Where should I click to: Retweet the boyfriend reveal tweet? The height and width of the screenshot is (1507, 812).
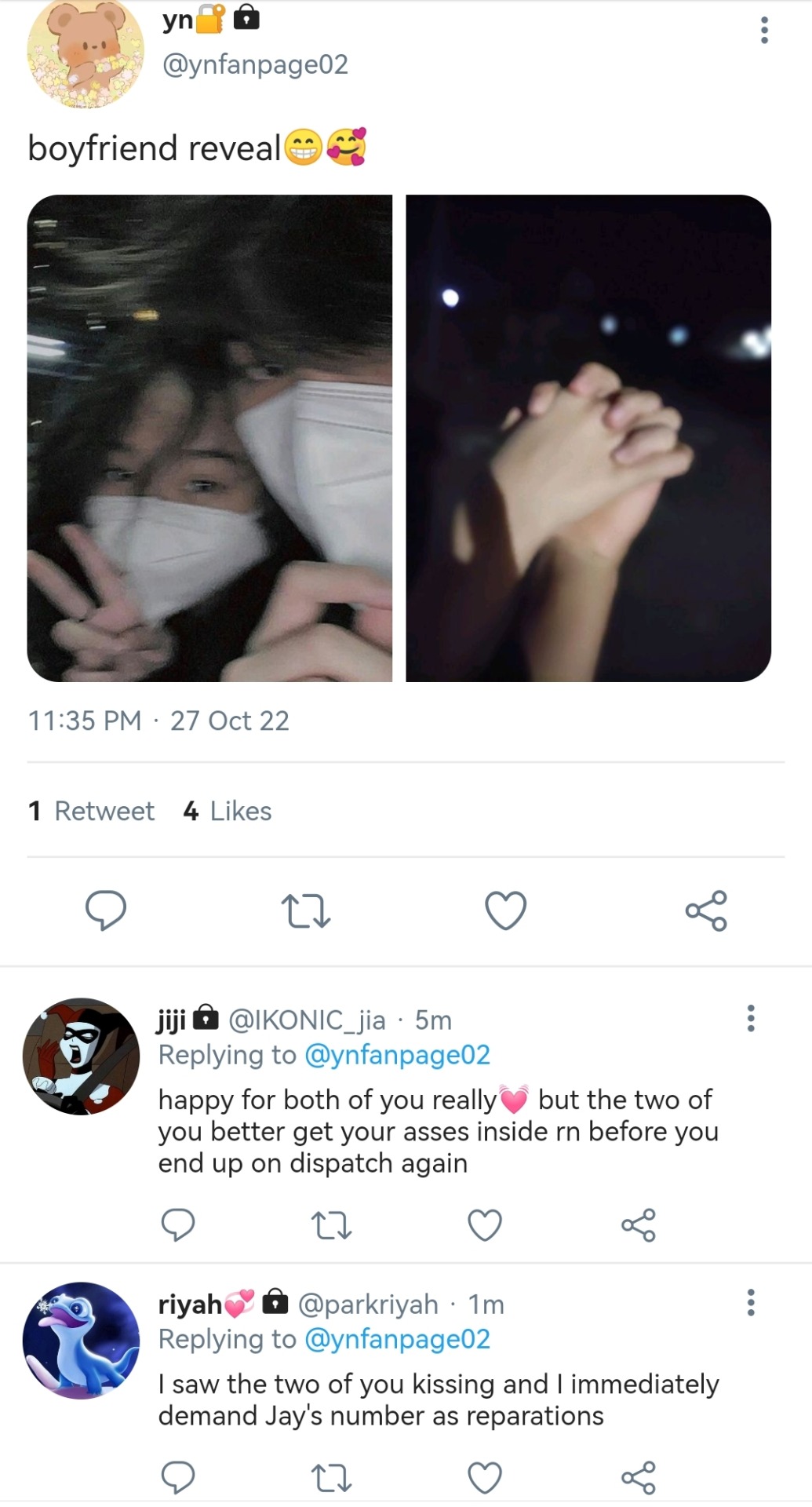pyautogui.click(x=305, y=910)
